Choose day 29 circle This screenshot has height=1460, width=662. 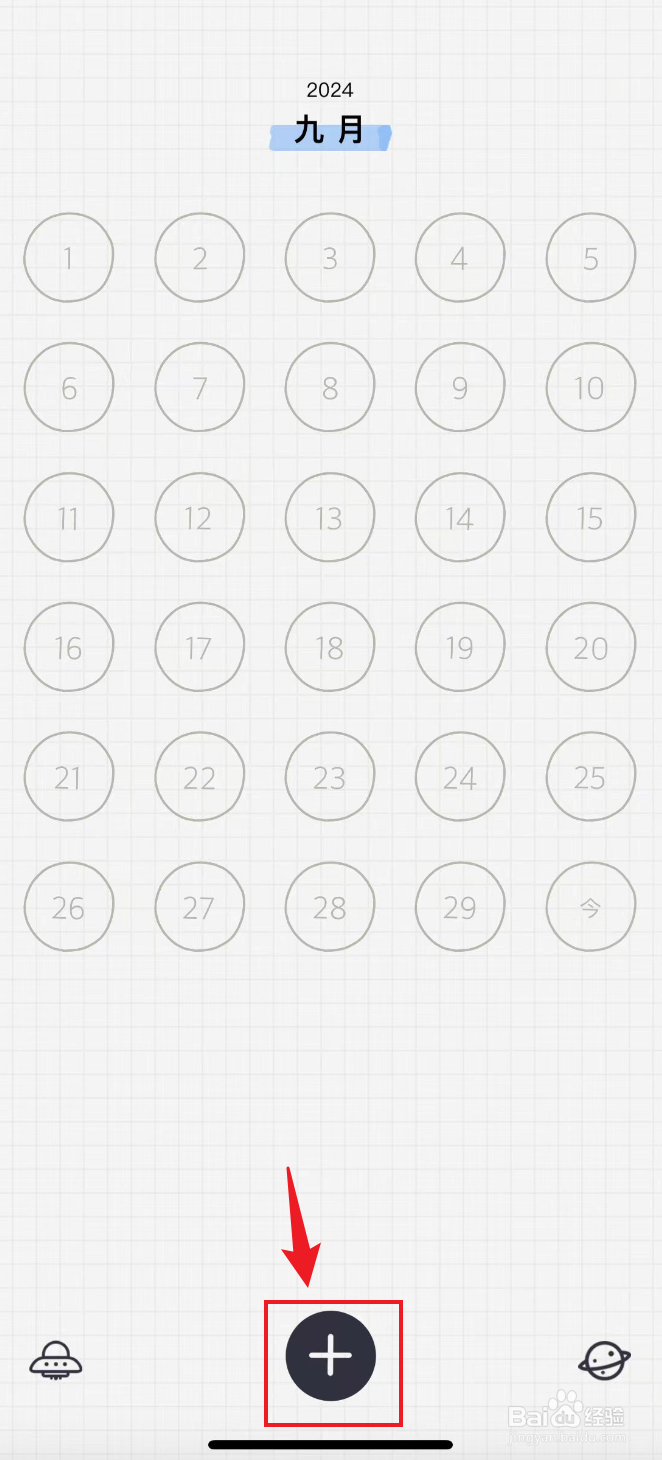click(x=460, y=908)
